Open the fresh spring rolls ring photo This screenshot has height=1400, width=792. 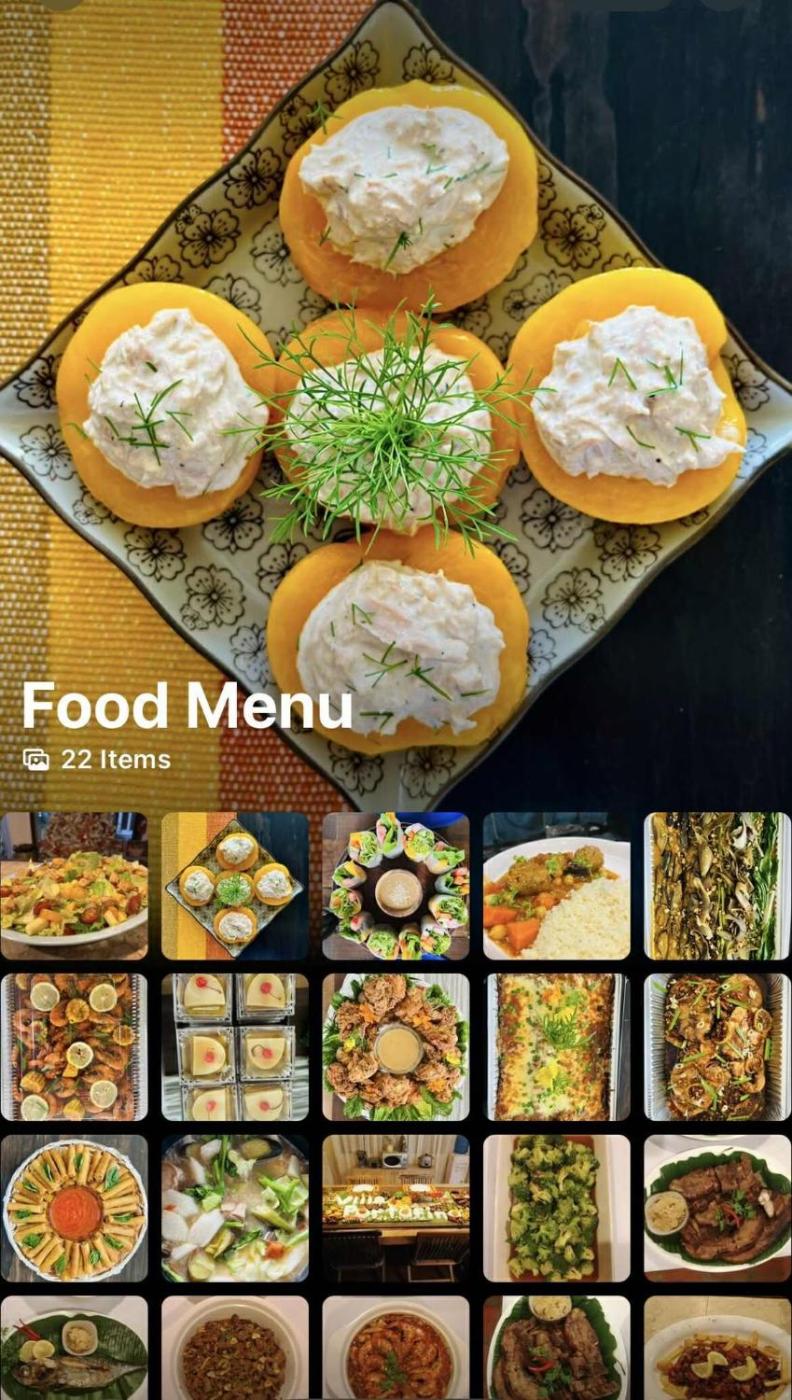[396, 886]
